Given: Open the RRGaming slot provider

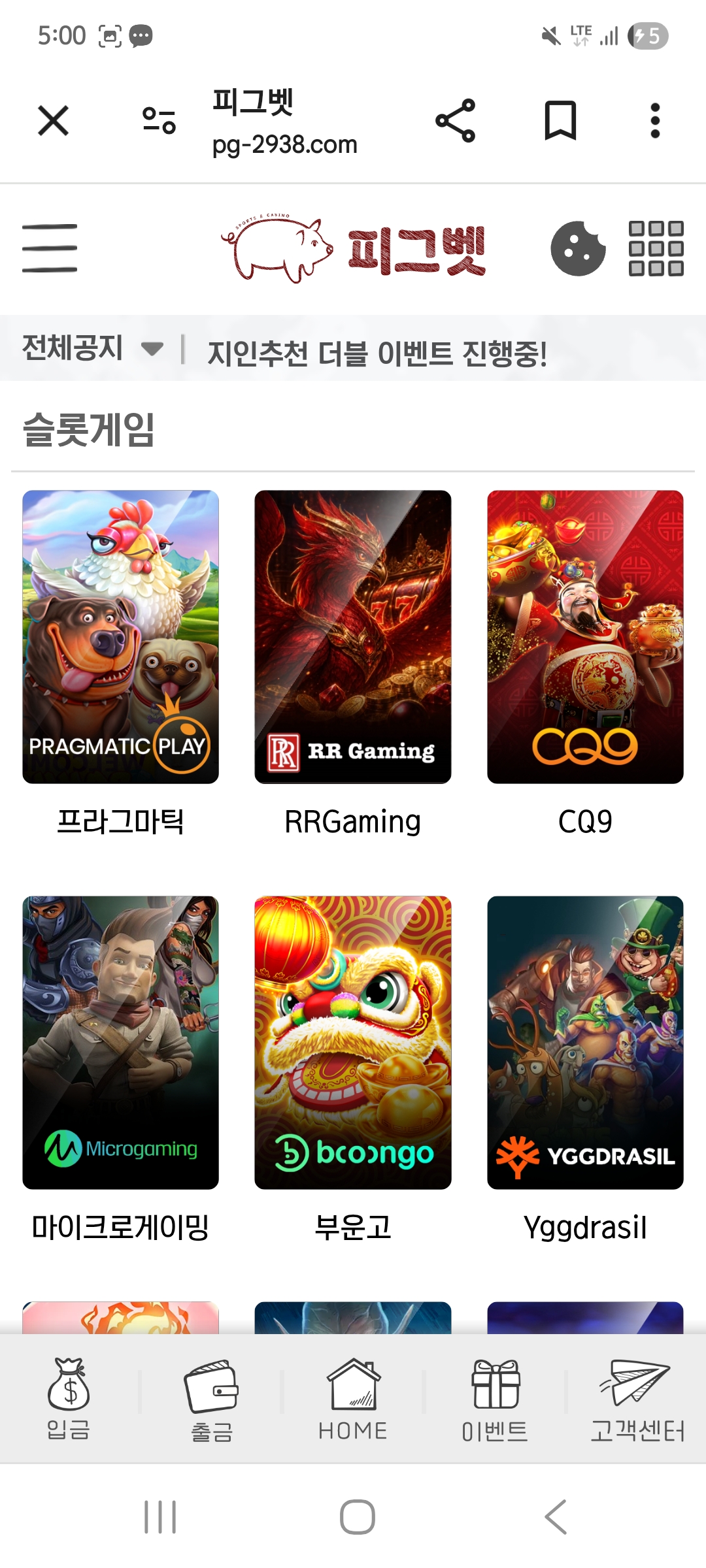Looking at the screenshot, I should pyautogui.click(x=353, y=664).
